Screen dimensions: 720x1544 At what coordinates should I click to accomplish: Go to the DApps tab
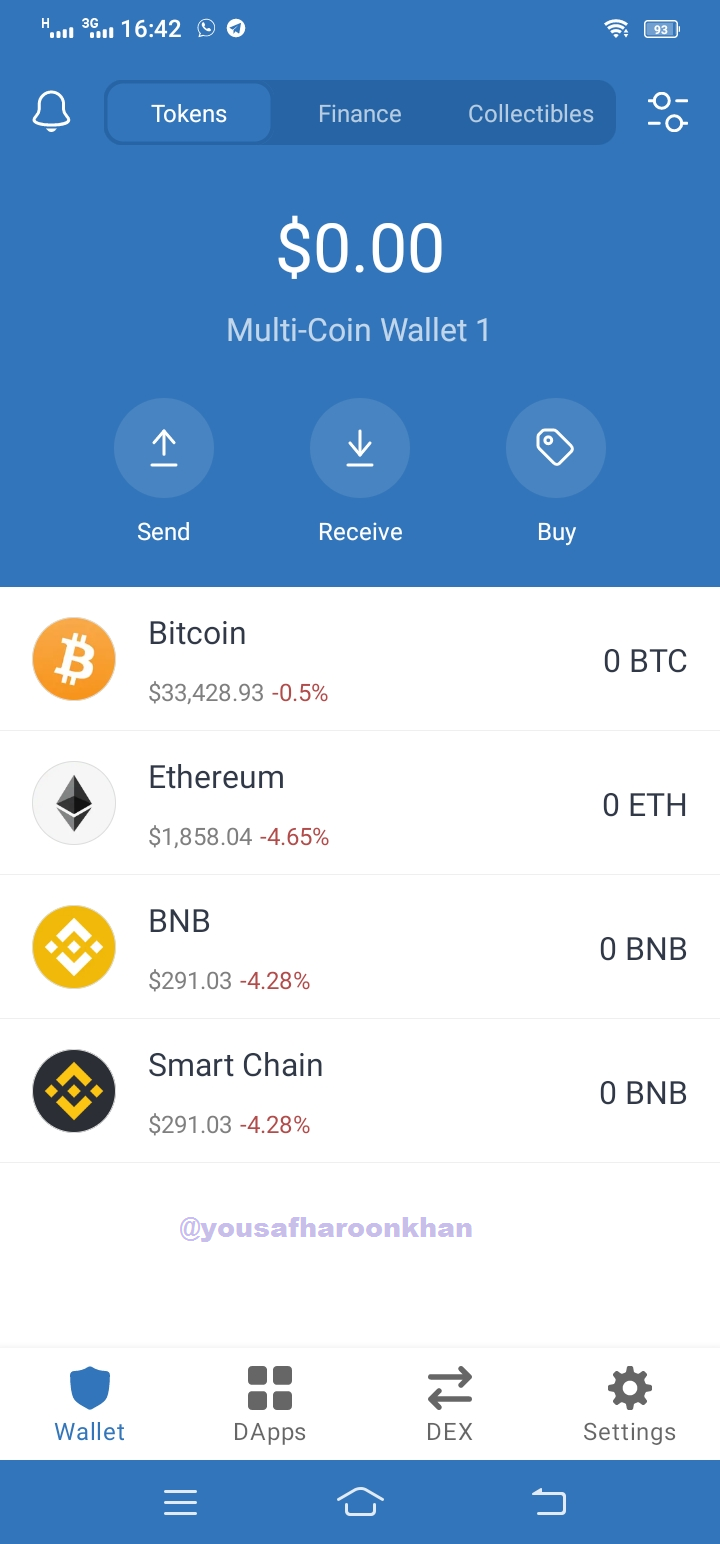tap(270, 1404)
